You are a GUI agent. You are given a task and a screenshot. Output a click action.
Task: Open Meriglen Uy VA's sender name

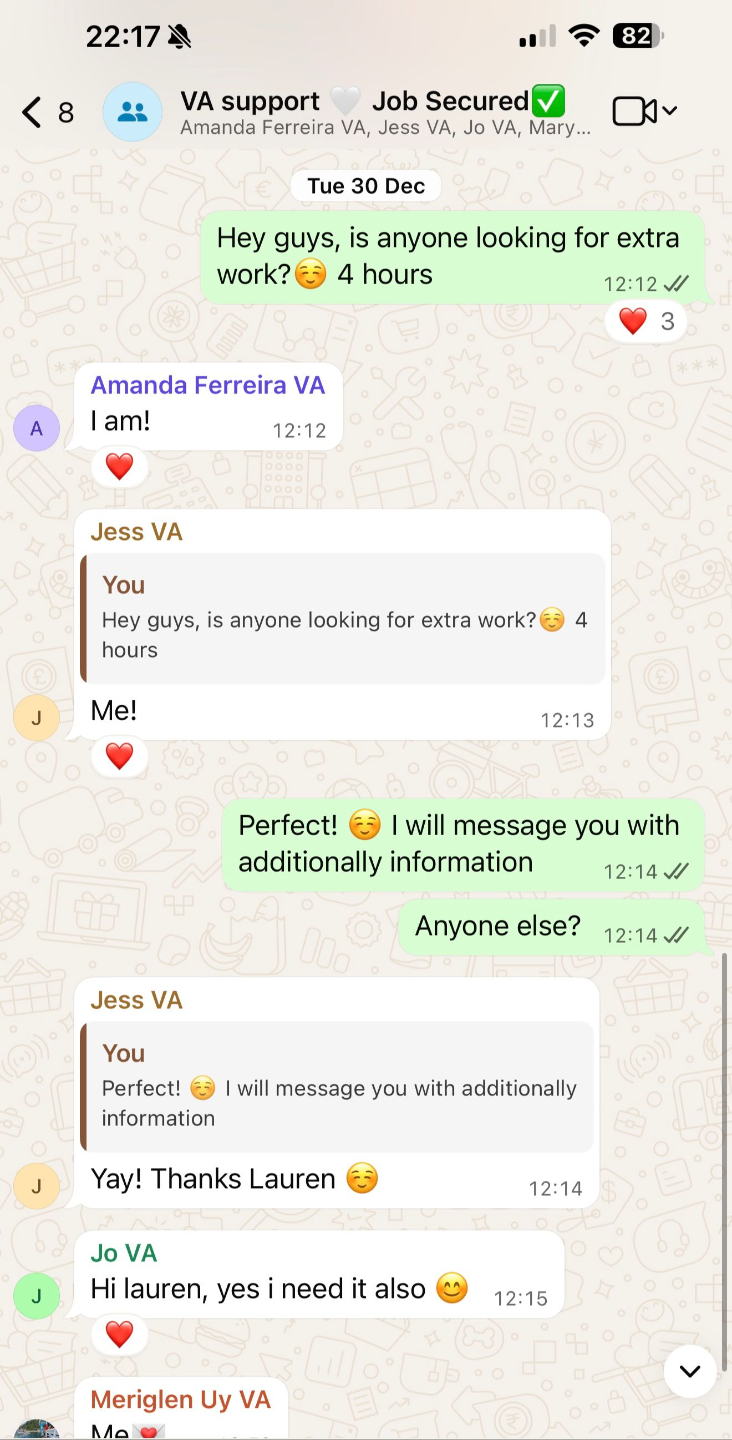(x=180, y=1400)
